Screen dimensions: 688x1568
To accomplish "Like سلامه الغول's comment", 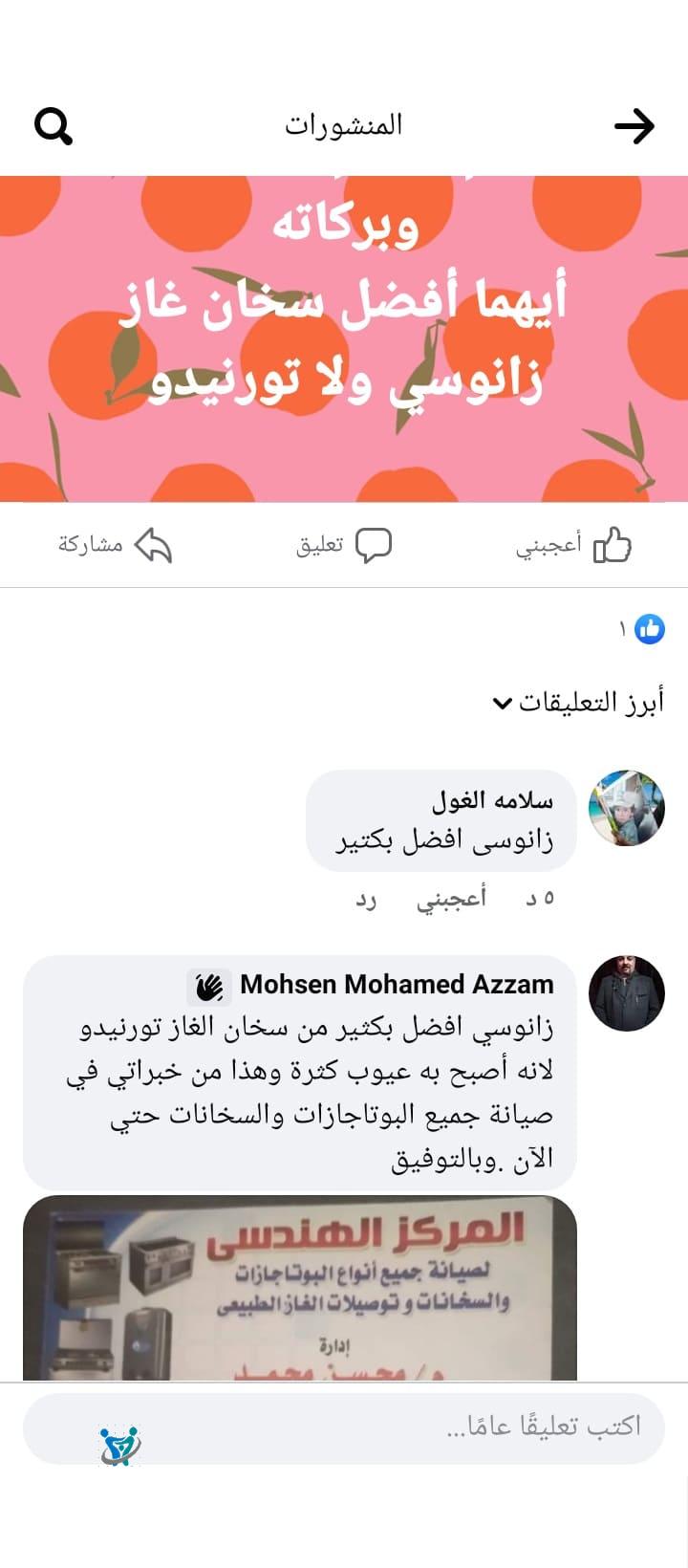I will (x=451, y=898).
